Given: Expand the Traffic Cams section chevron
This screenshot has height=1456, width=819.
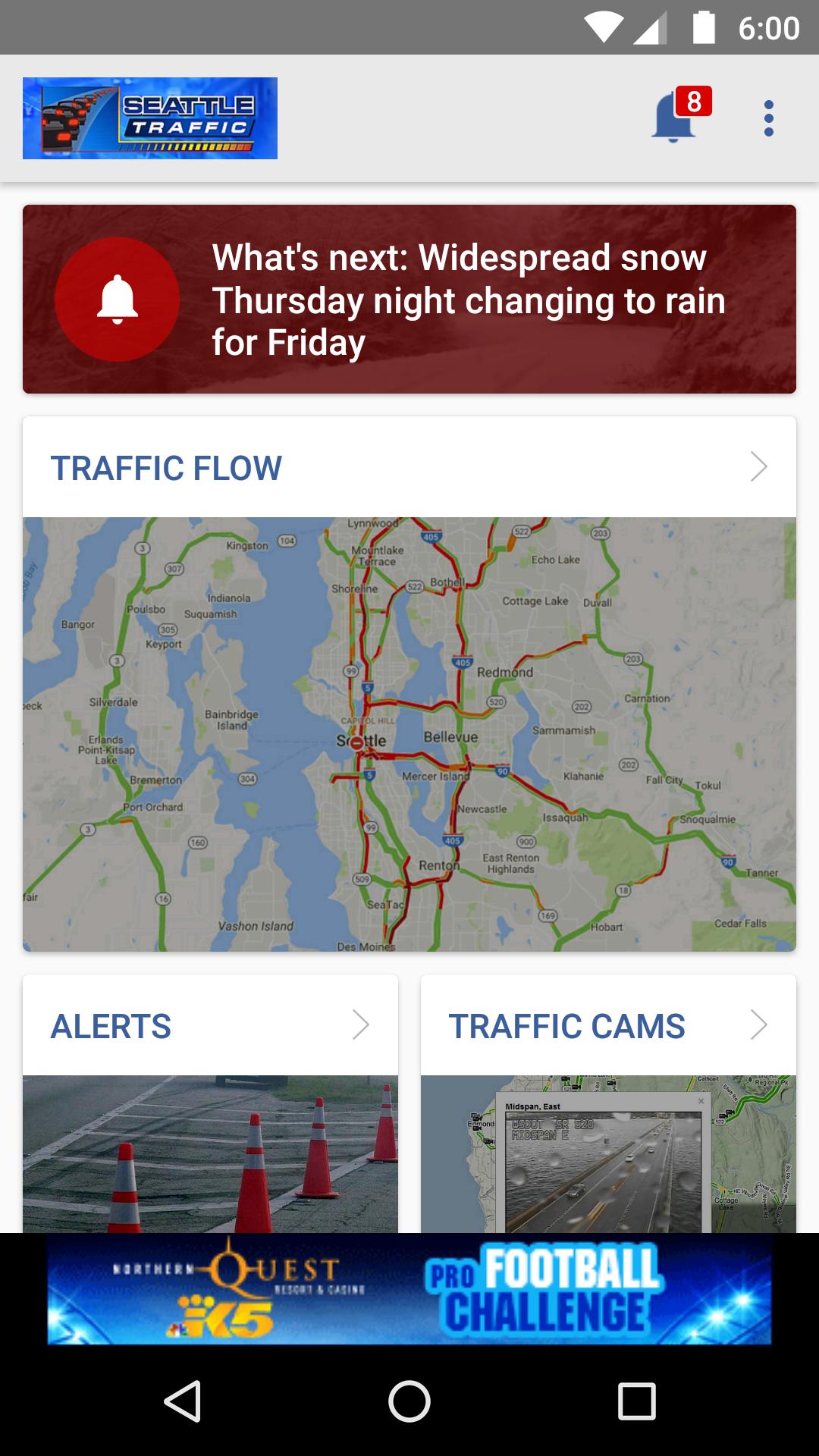Looking at the screenshot, I should 759,1025.
